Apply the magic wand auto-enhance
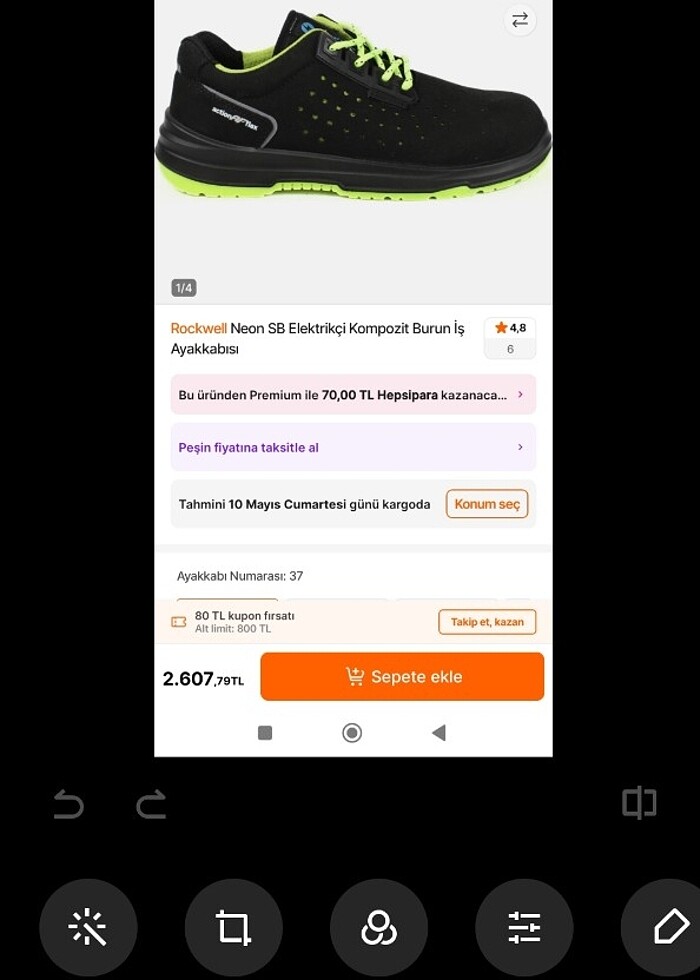Viewport: 700px width, 980px height. 88,928
